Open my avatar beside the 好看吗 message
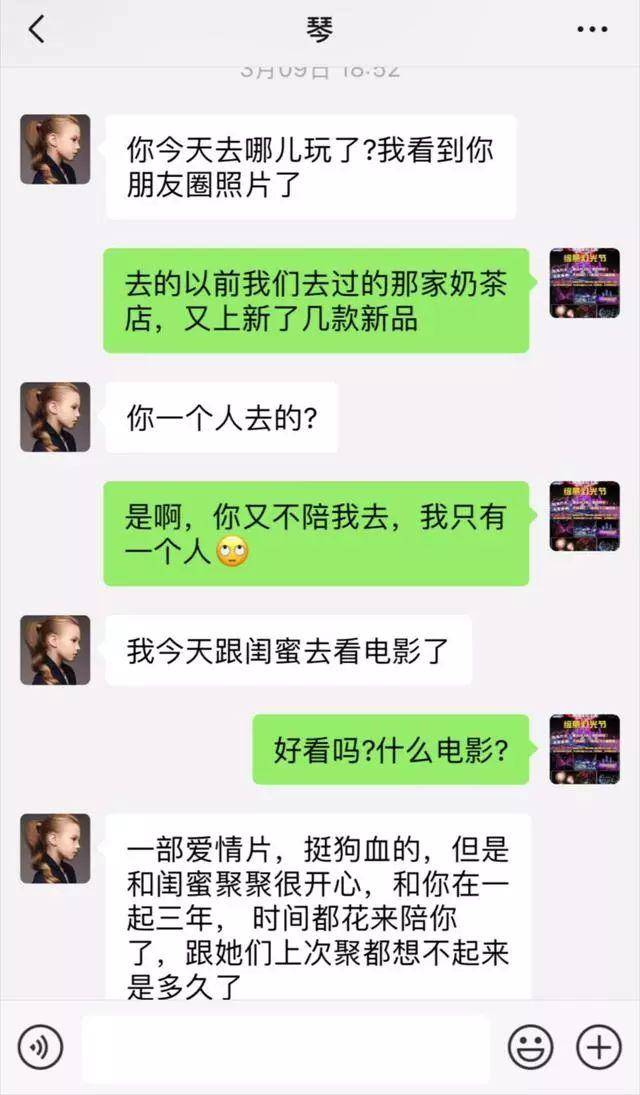 [x=584, y=749]
